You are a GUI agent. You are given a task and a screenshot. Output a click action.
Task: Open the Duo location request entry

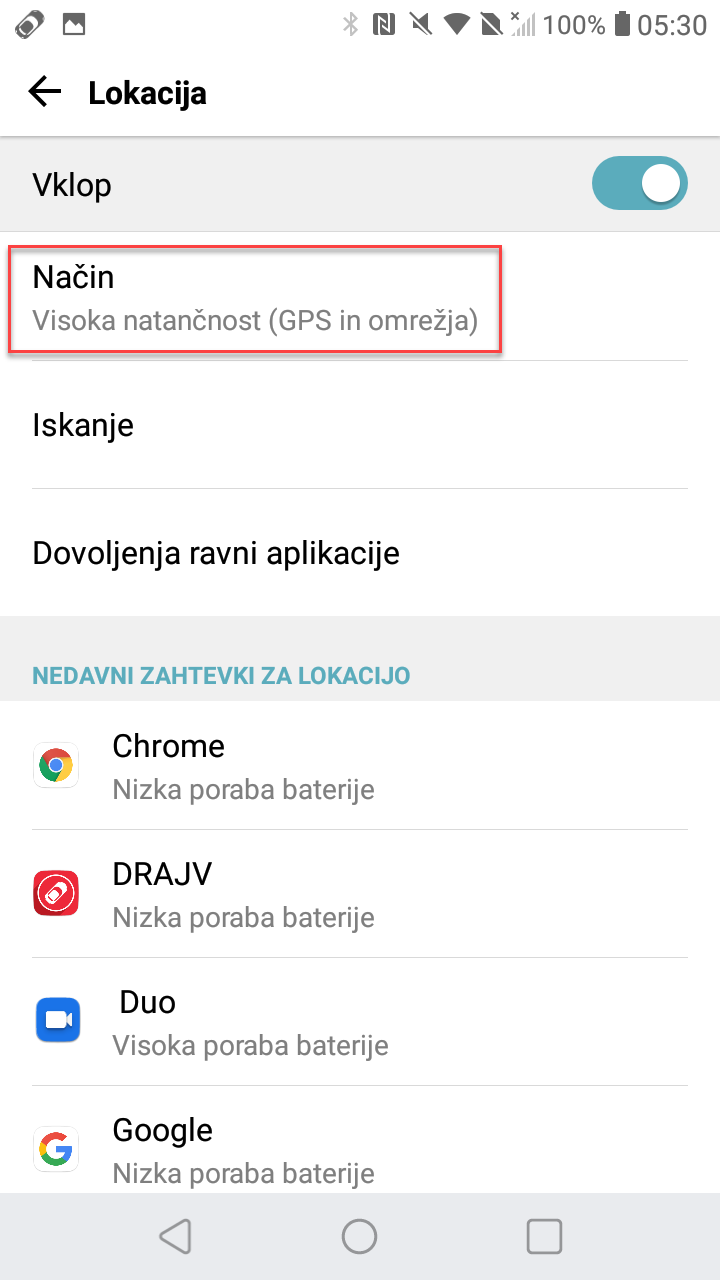pos(360,1022)
